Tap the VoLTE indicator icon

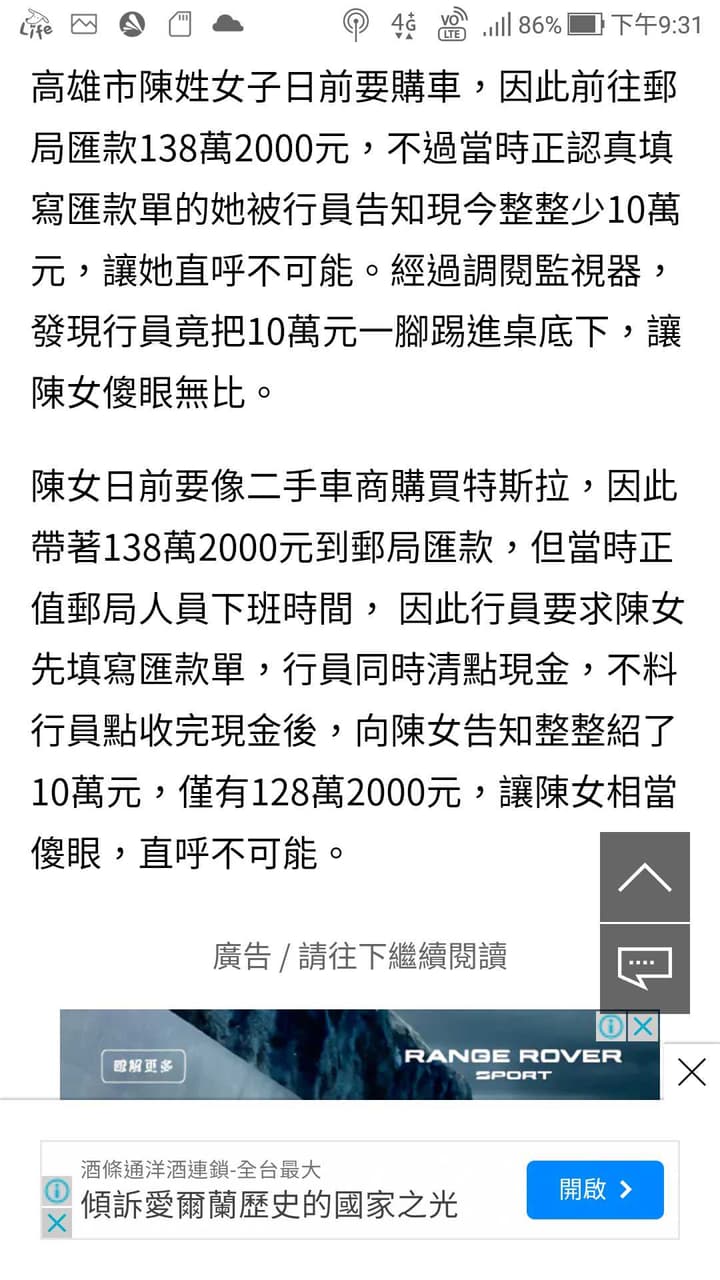click(x=453, y=24)
